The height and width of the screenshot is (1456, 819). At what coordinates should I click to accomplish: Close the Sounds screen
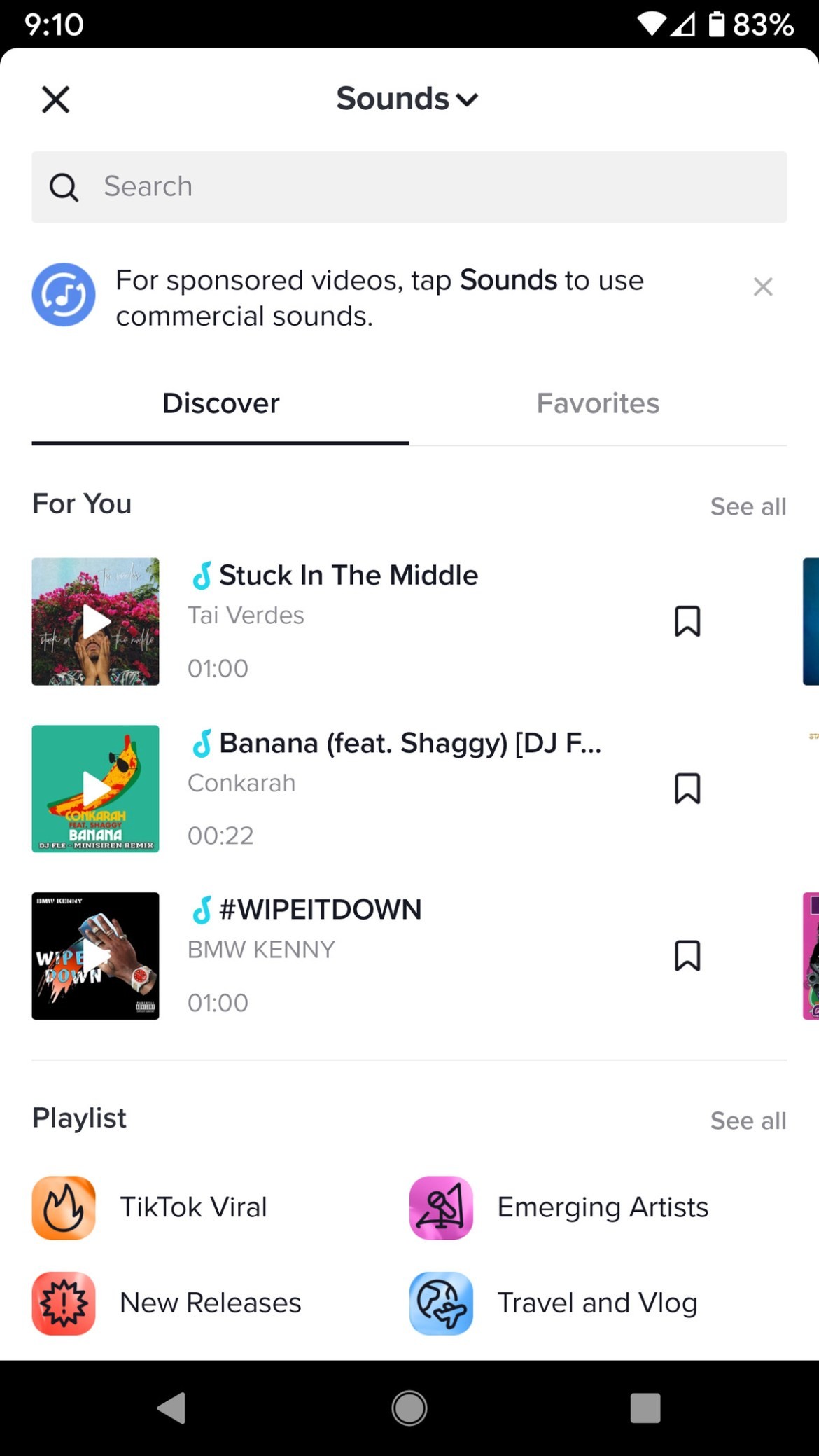click(55, 99)
